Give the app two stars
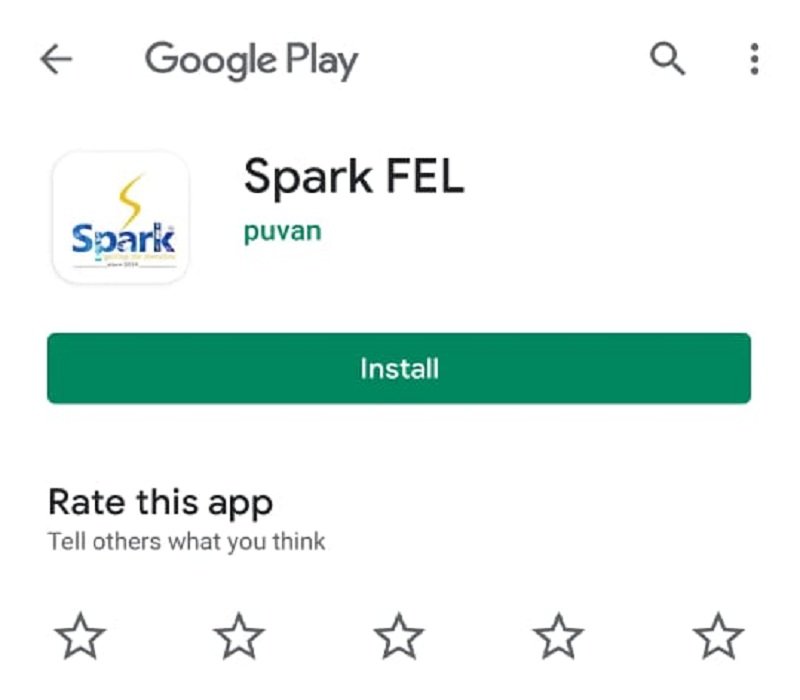This screenshot has width=800, height=700. 239,636
